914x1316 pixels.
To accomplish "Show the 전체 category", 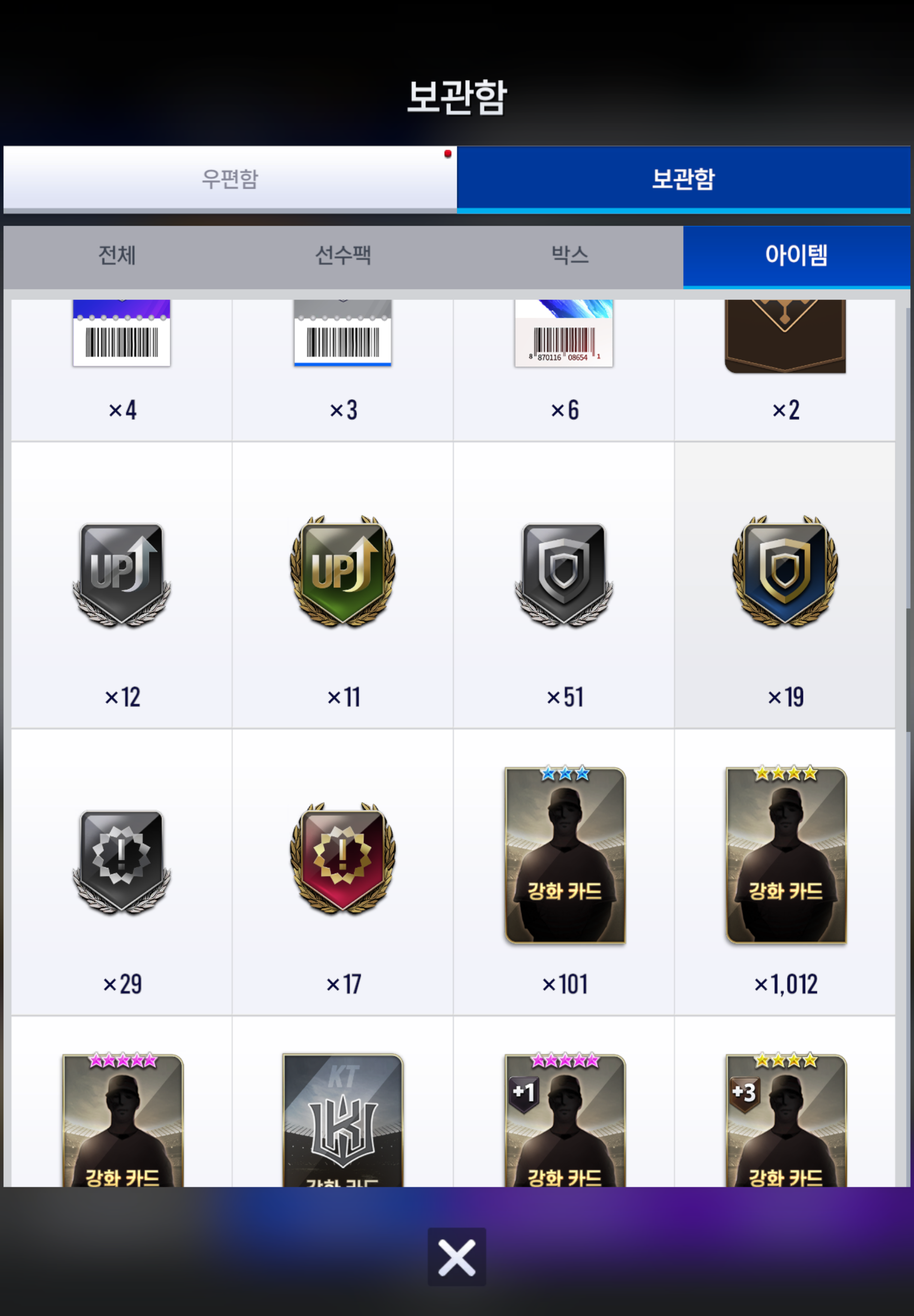I will point(117,255).
